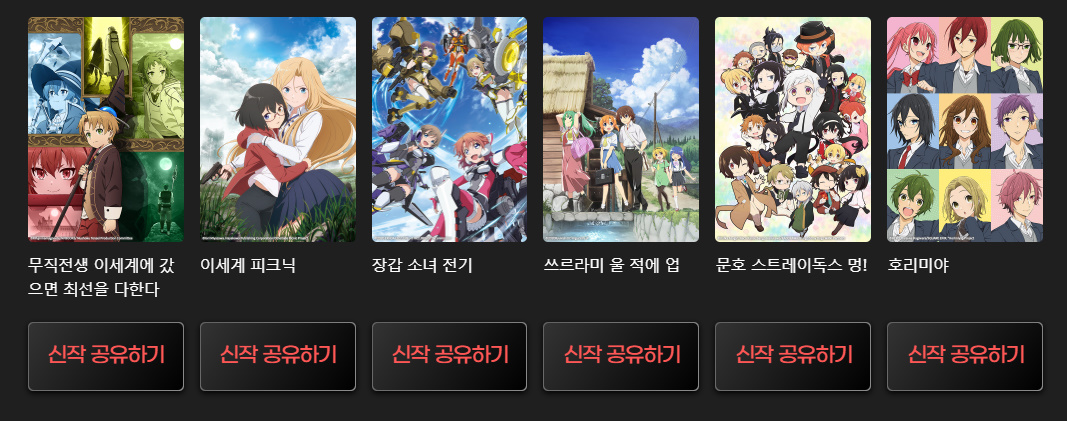
Task: Open the 장갑 소녀 전기 poster
Action: pos(449,129)
